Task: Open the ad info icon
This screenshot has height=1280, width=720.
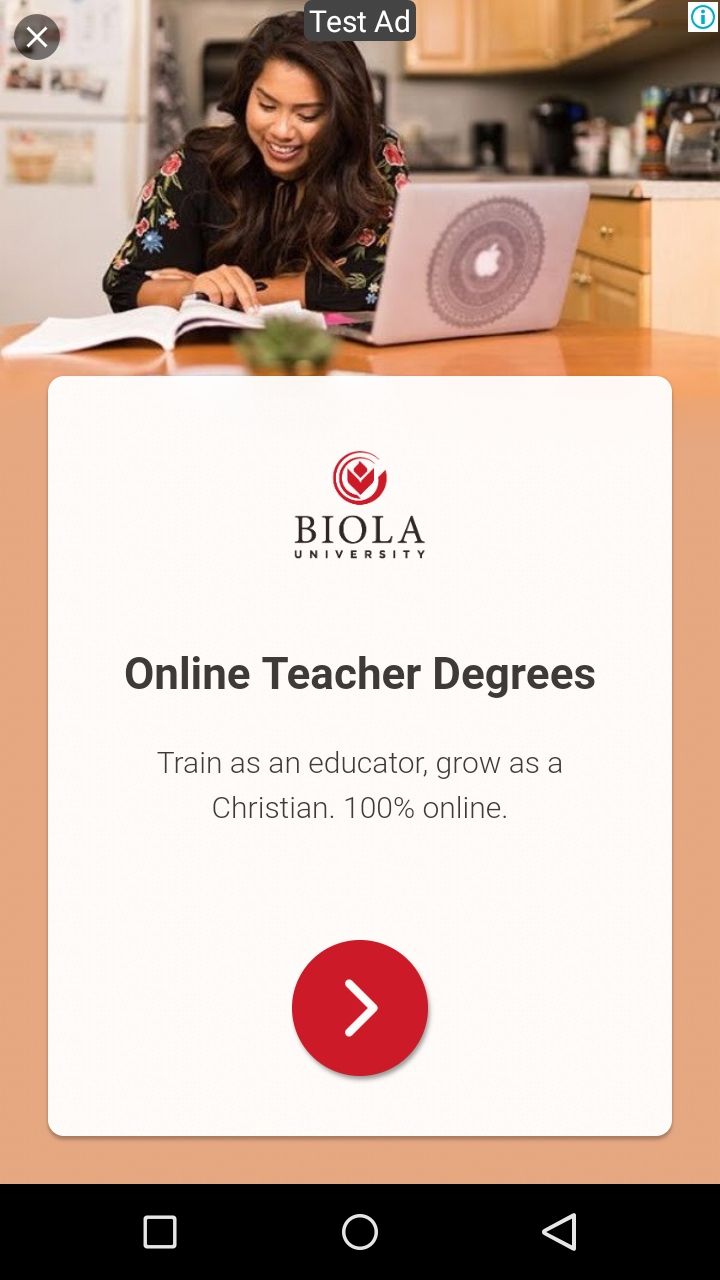Action: (x=702, y=17)
